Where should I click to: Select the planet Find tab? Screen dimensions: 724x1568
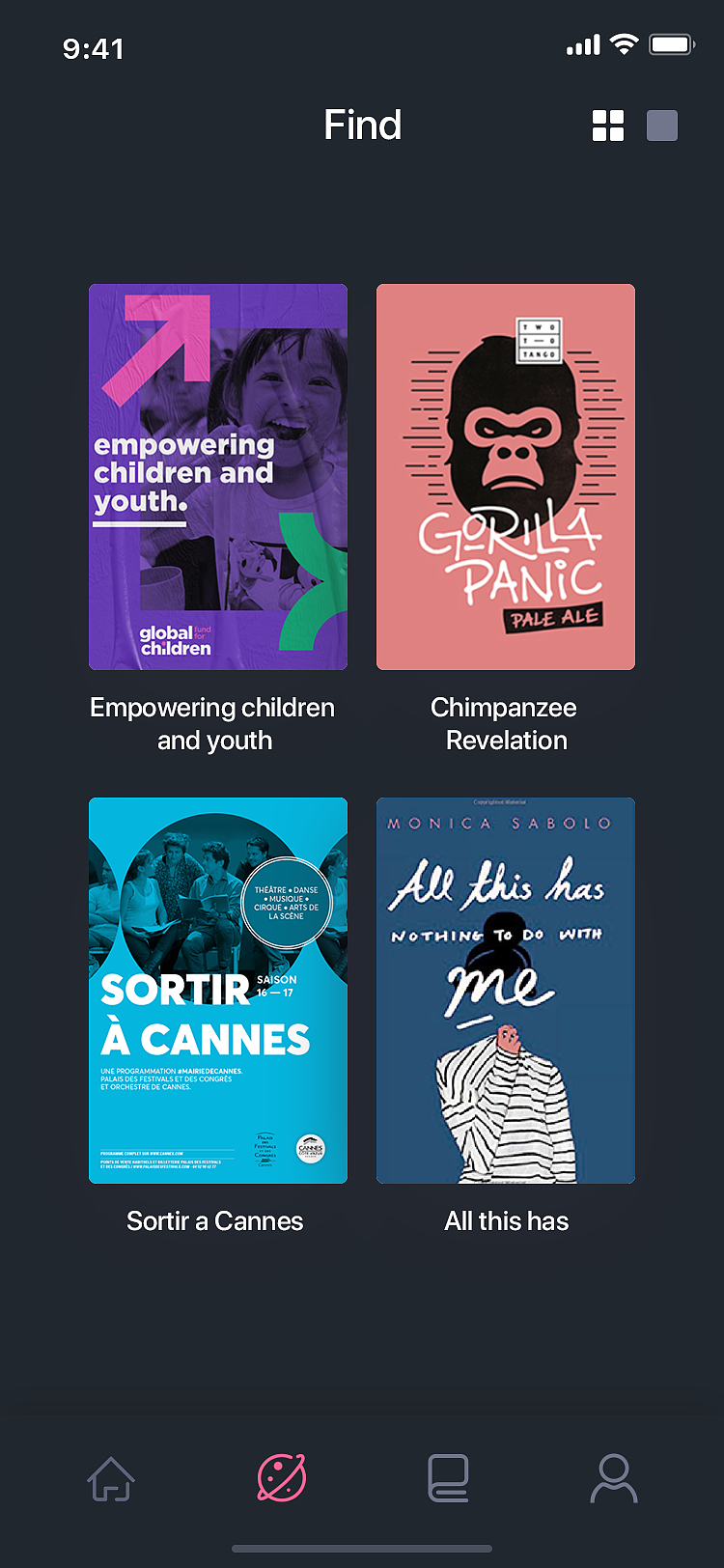point(282,1478)
